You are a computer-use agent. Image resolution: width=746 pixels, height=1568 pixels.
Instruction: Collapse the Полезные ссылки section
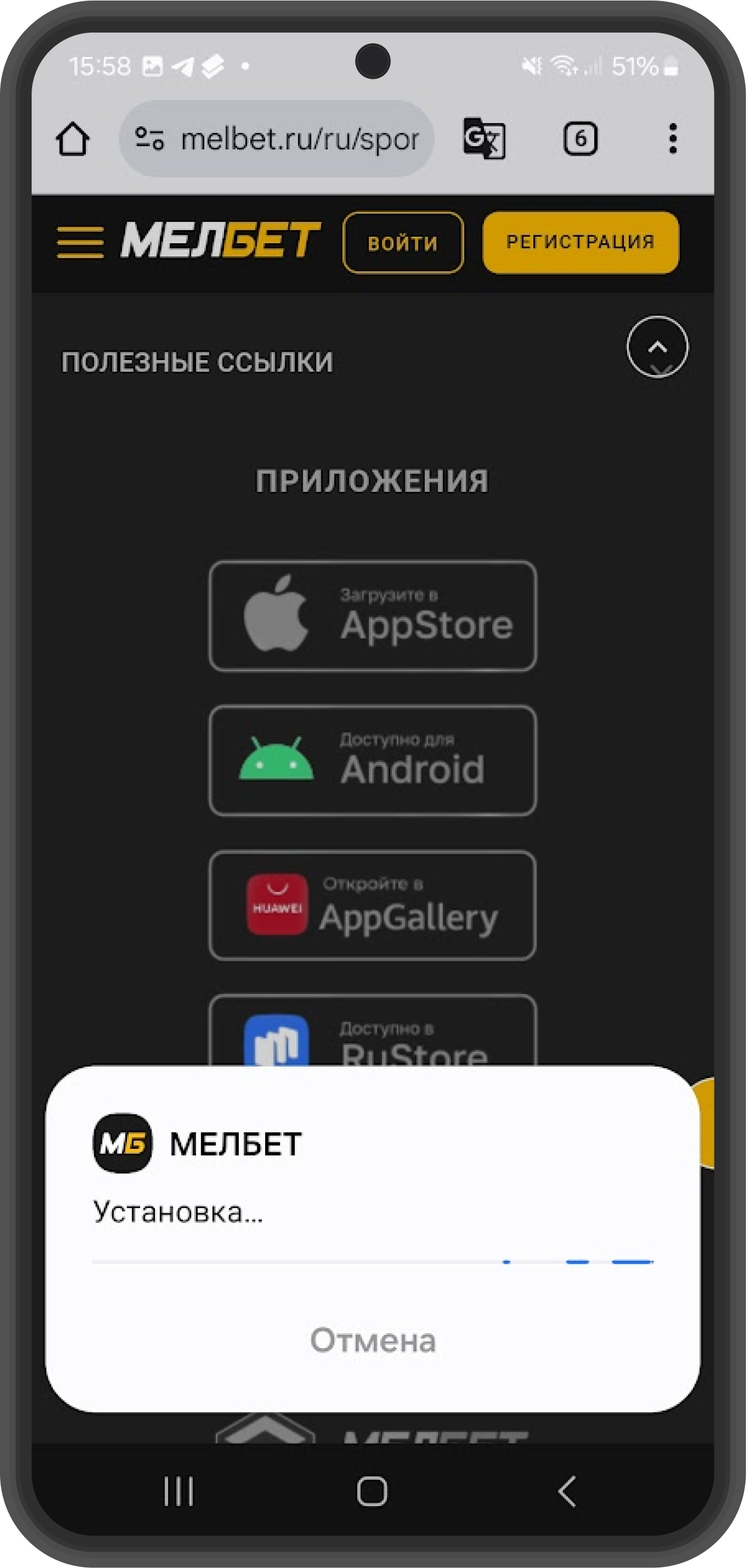pos(657,347)
